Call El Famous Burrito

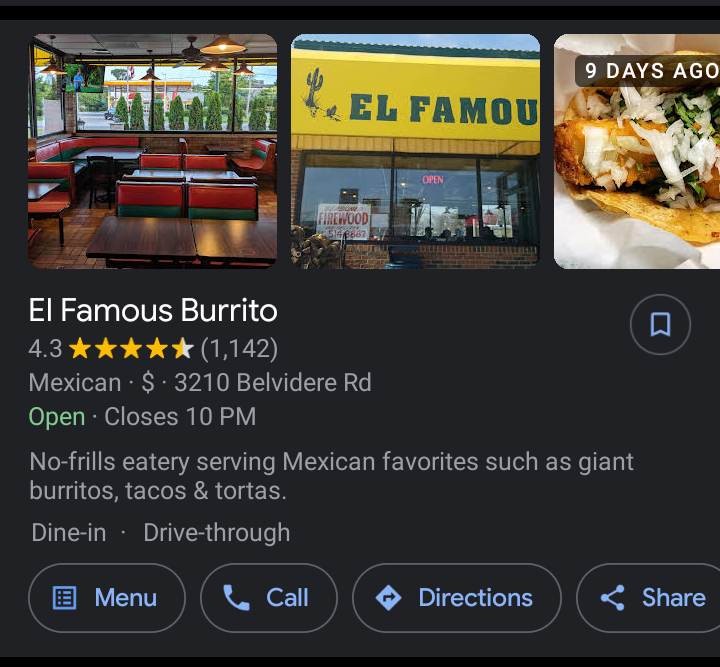pos(268,598)
